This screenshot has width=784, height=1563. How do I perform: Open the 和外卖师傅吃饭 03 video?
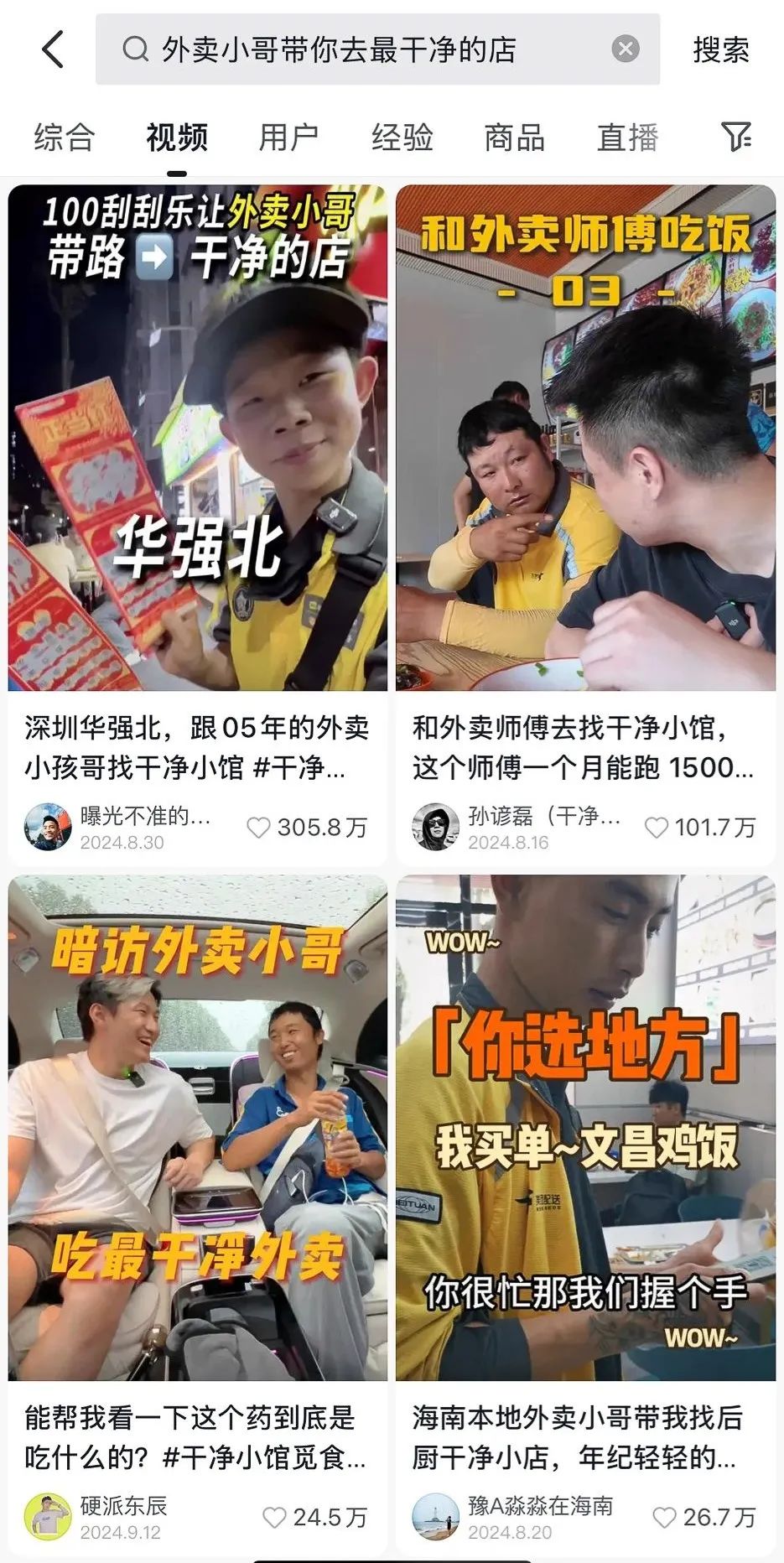585,438
